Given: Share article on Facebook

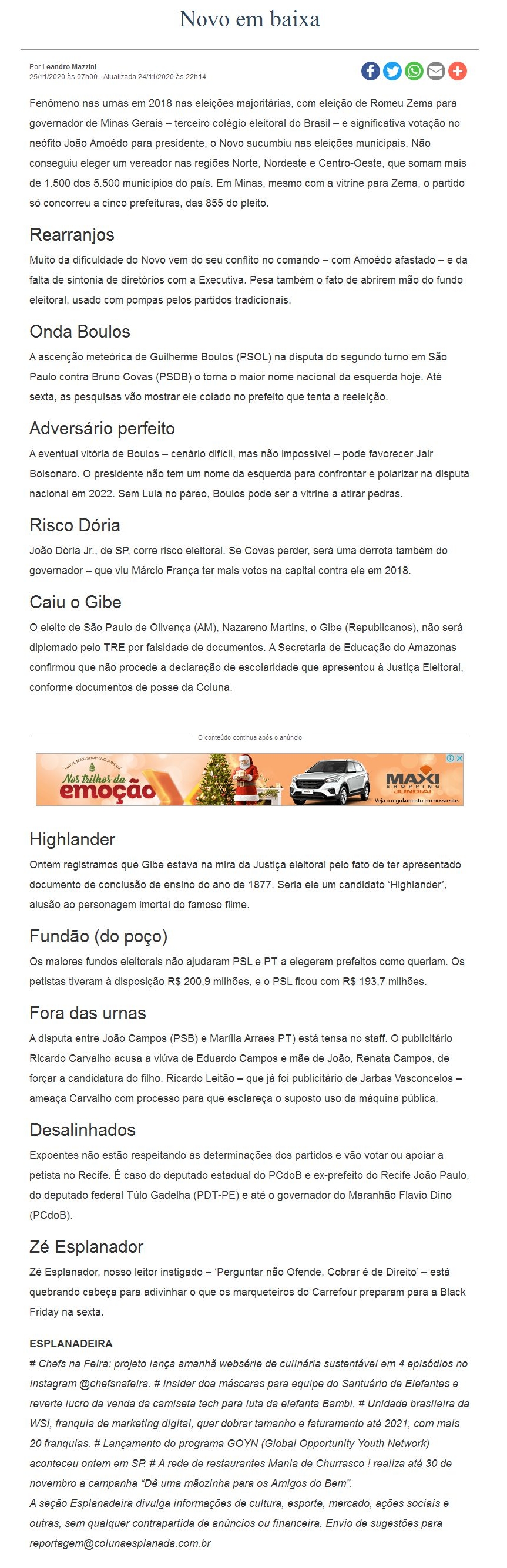Looking at the screenshot, I should click(x=371, y=71).
